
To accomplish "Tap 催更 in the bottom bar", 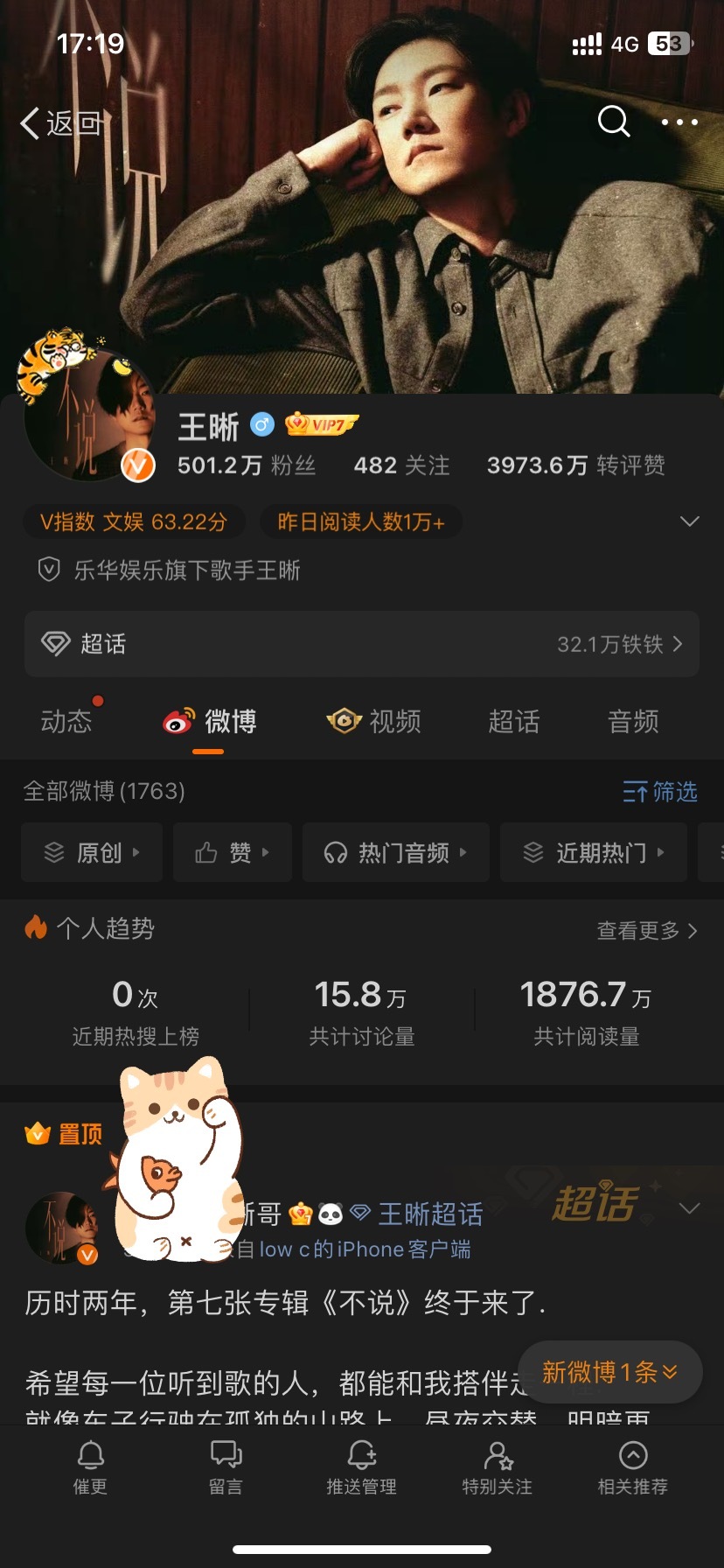I will tap(90, 1467).
